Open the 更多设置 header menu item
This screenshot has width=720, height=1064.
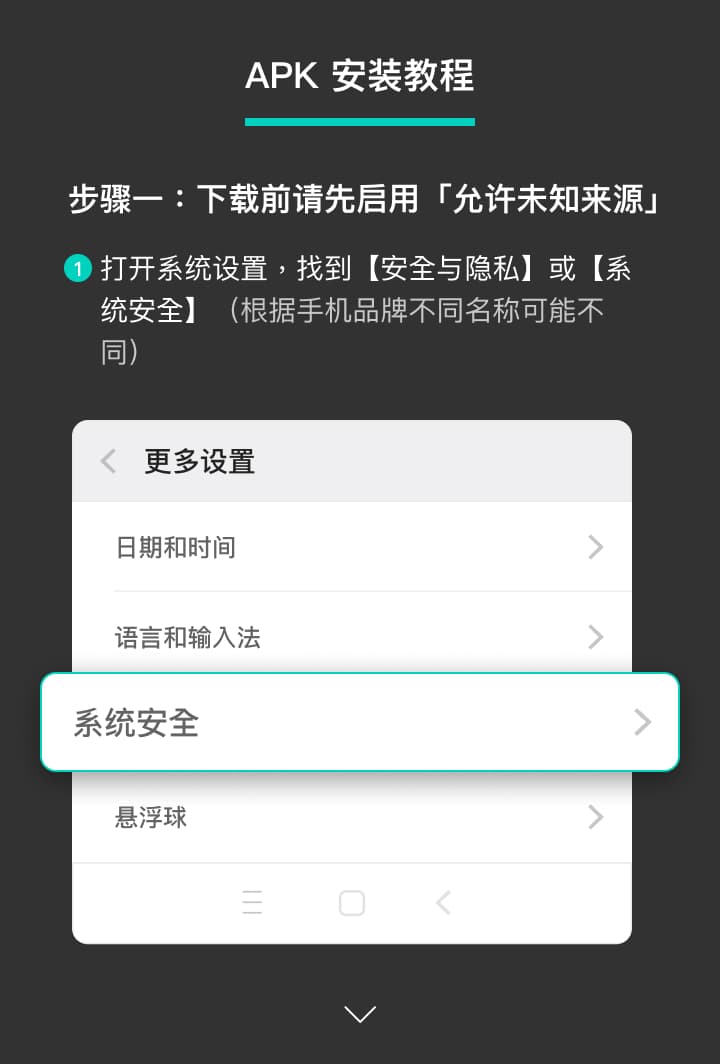point(199,461)
